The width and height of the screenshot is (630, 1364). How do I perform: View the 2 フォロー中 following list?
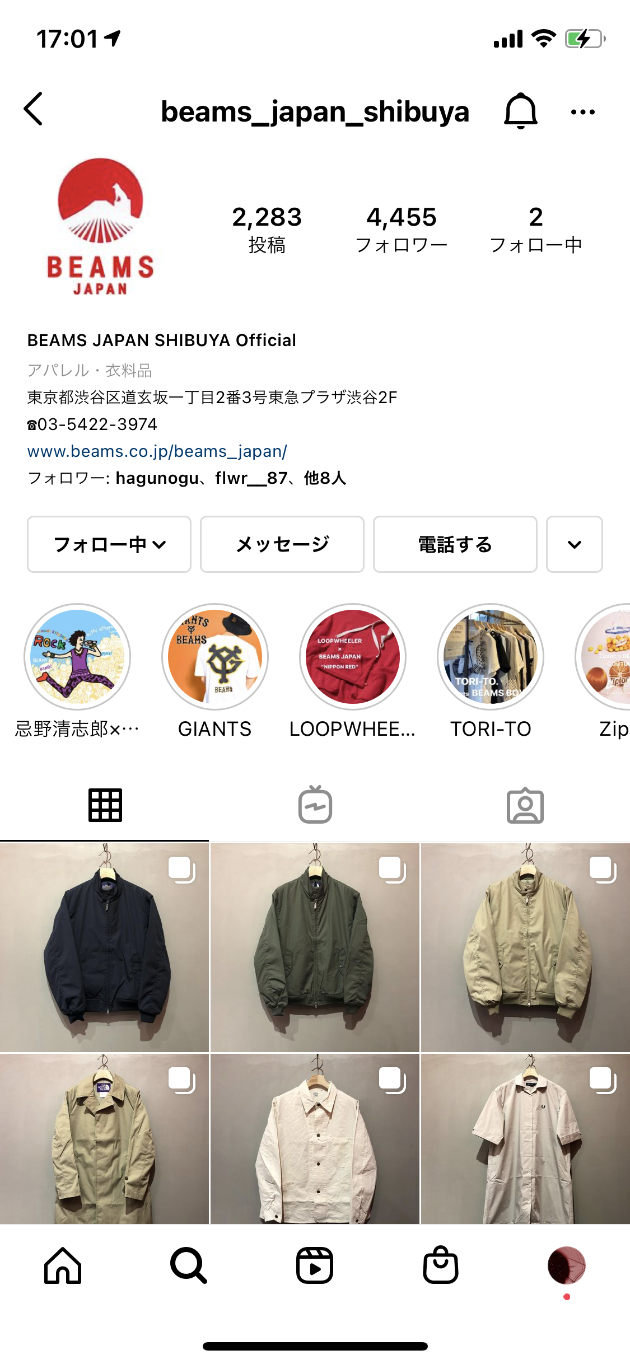coord(536,229)
